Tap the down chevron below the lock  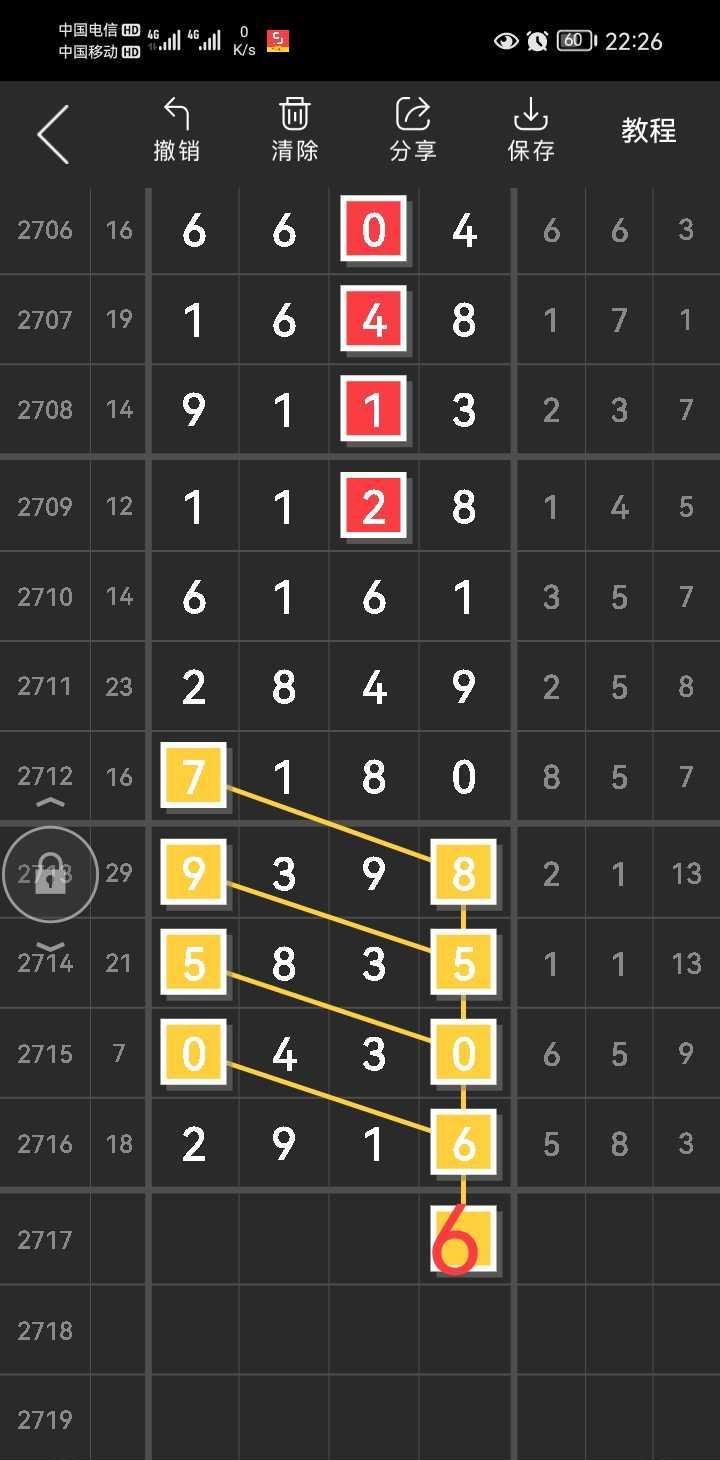(x=51, y=946)
